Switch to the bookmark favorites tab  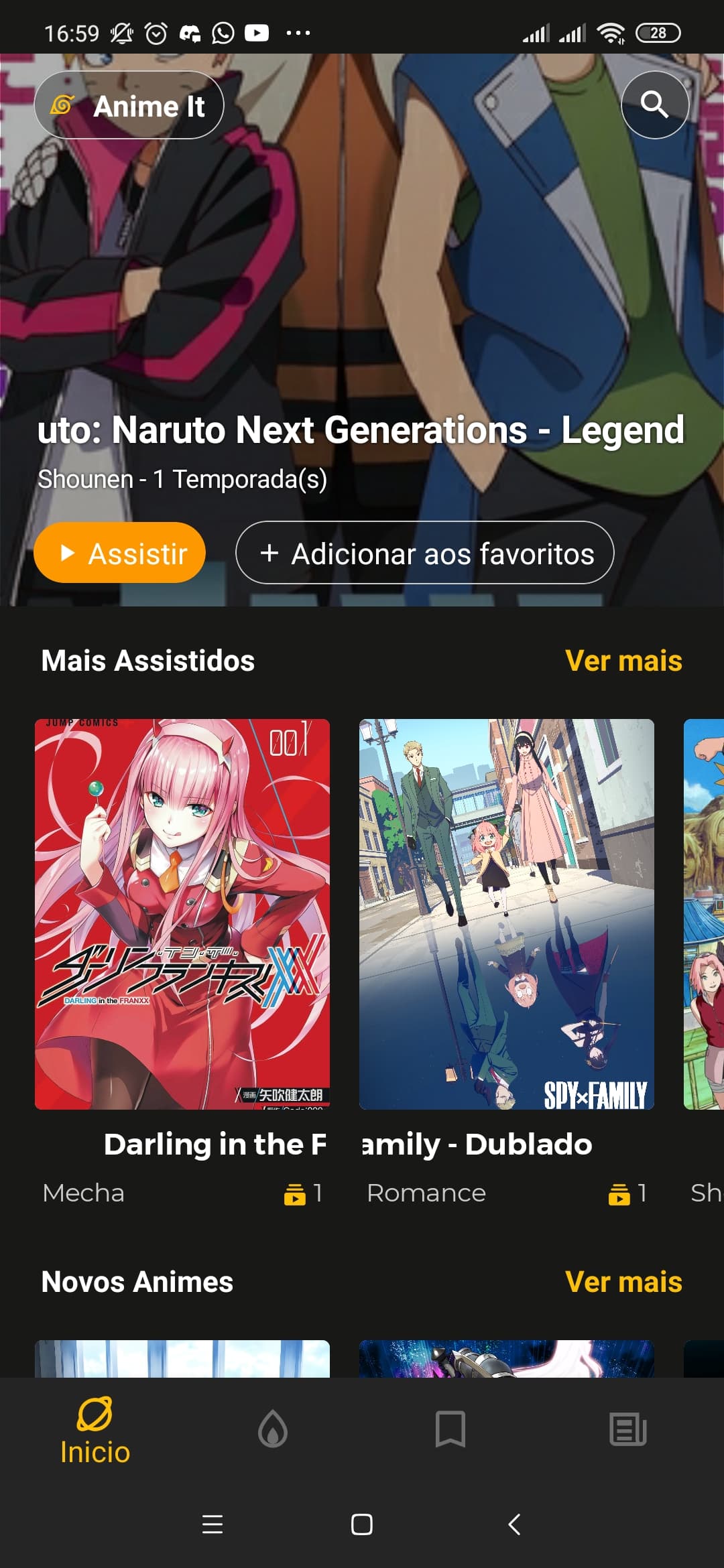click(450, 1429)
